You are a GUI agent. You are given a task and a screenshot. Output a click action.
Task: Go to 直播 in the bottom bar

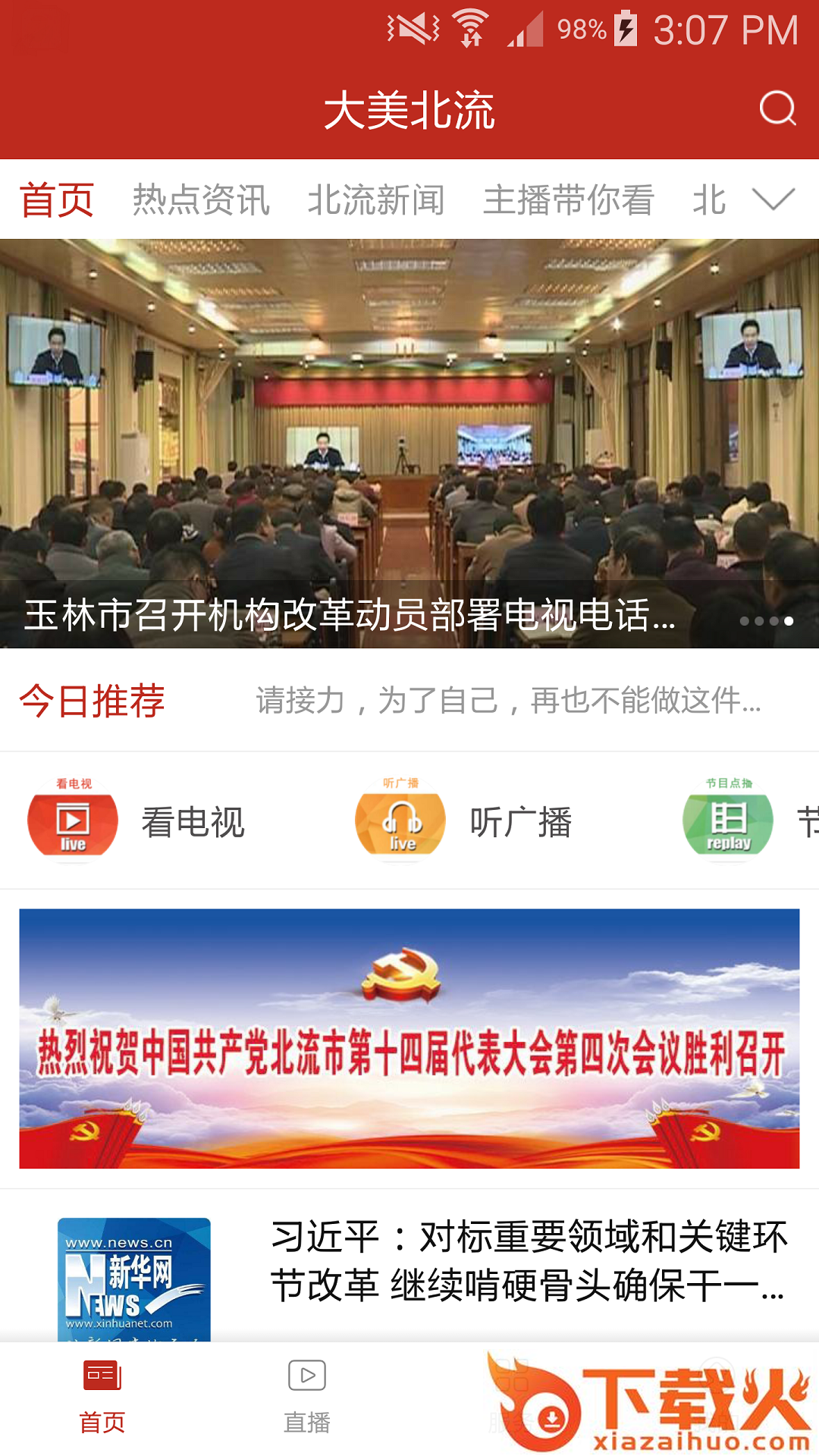(307, 1397)
